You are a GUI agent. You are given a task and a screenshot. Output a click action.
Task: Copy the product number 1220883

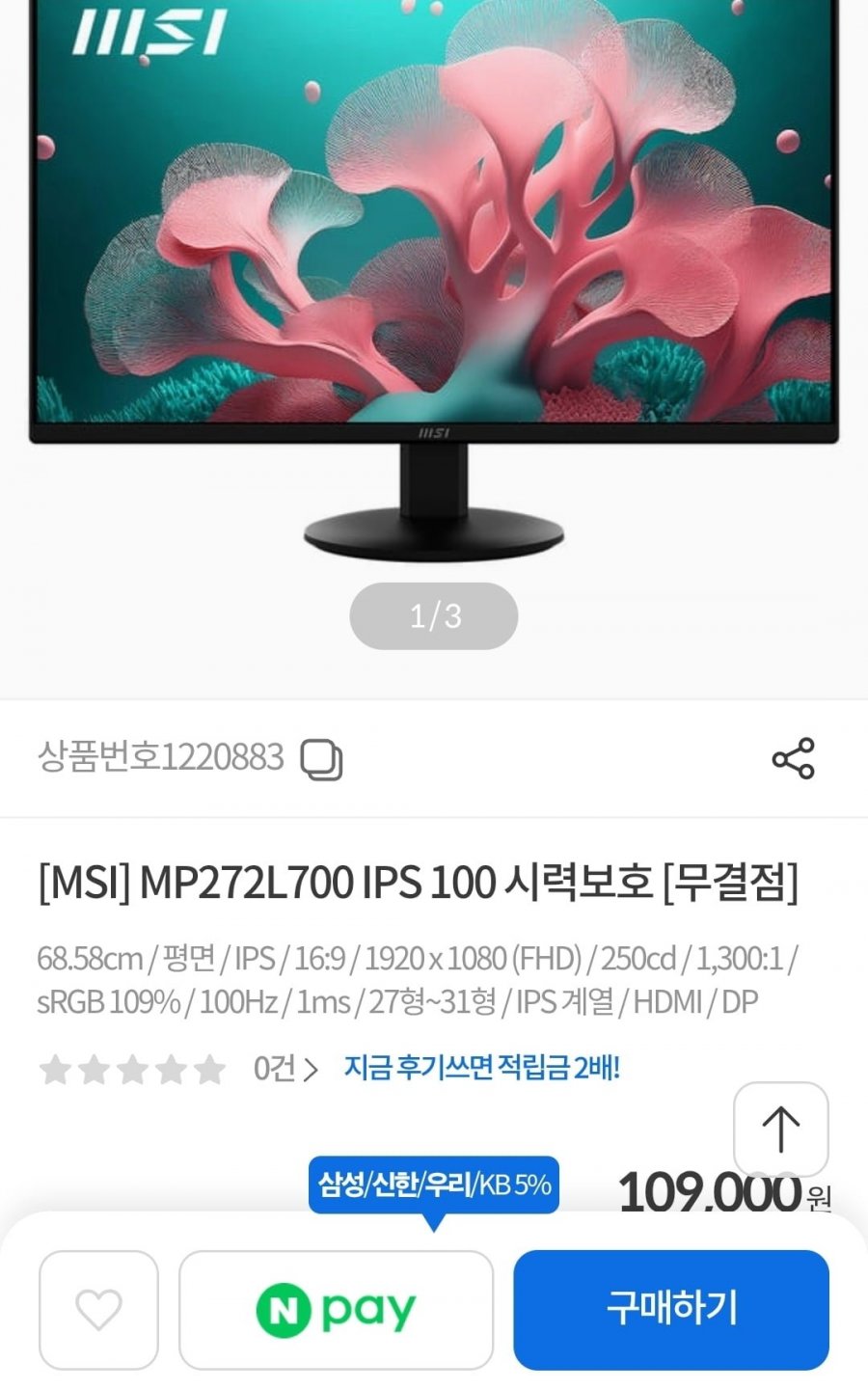pyautogui.click(x=321, y=759)
